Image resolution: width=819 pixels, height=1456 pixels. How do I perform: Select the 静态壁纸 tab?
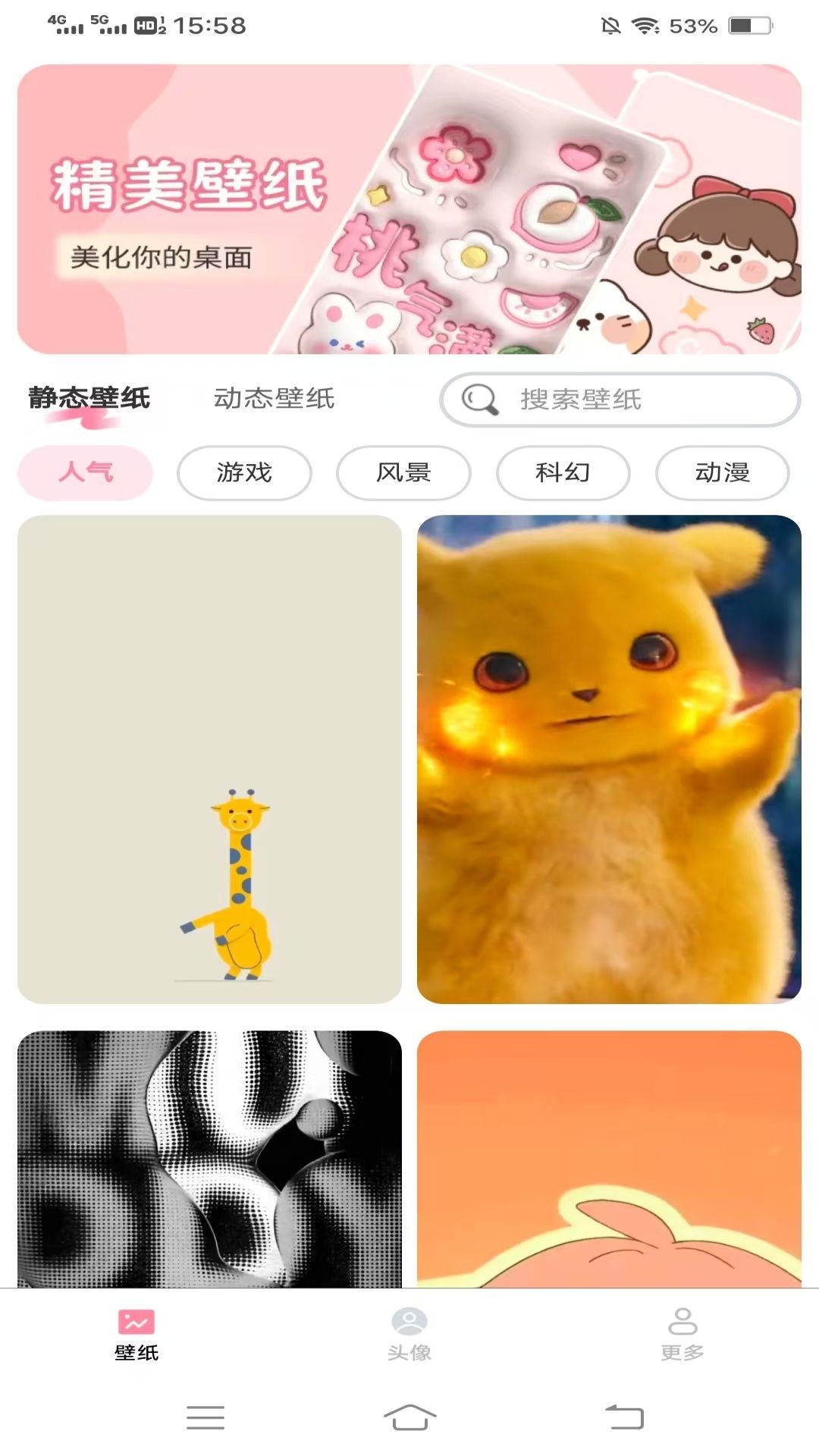[89, 397]
